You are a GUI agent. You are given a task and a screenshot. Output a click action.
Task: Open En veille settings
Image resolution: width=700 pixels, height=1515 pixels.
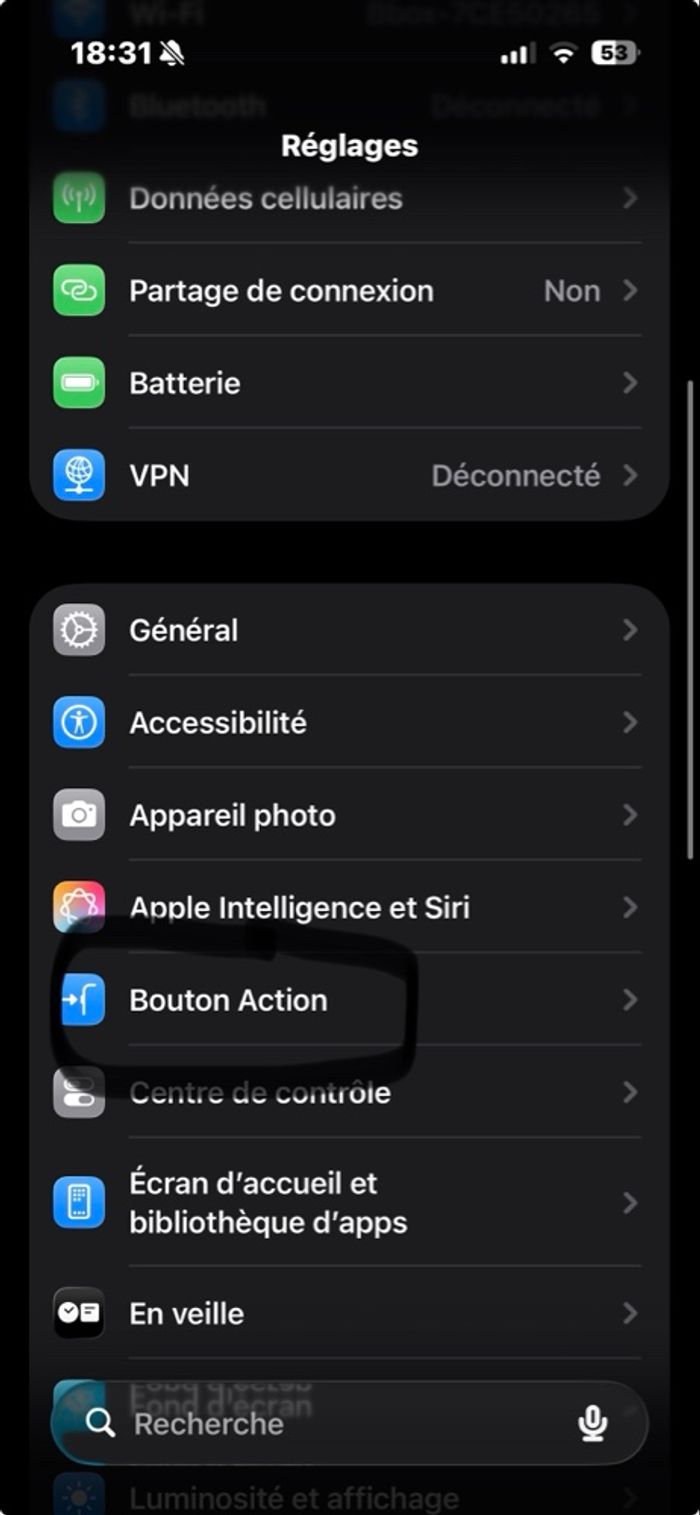[187, 1313]
